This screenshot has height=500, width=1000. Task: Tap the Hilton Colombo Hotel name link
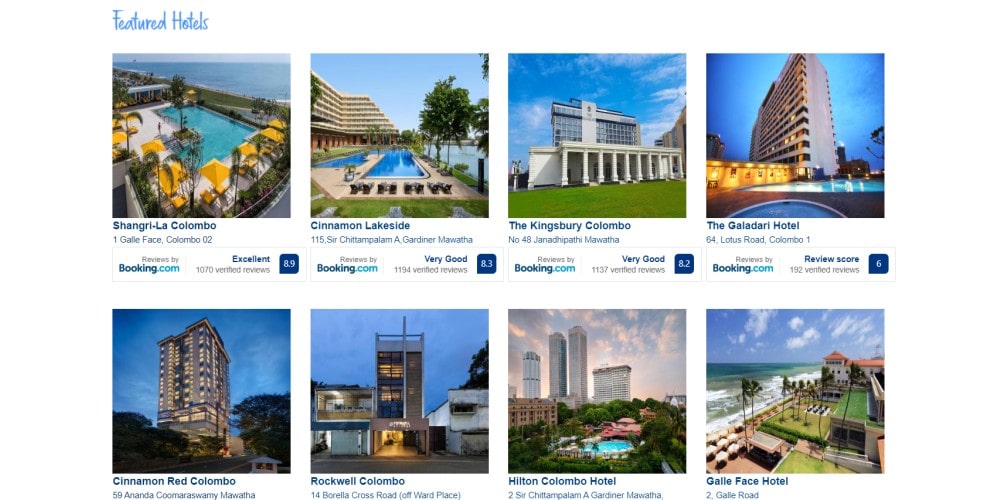(562, 481)
